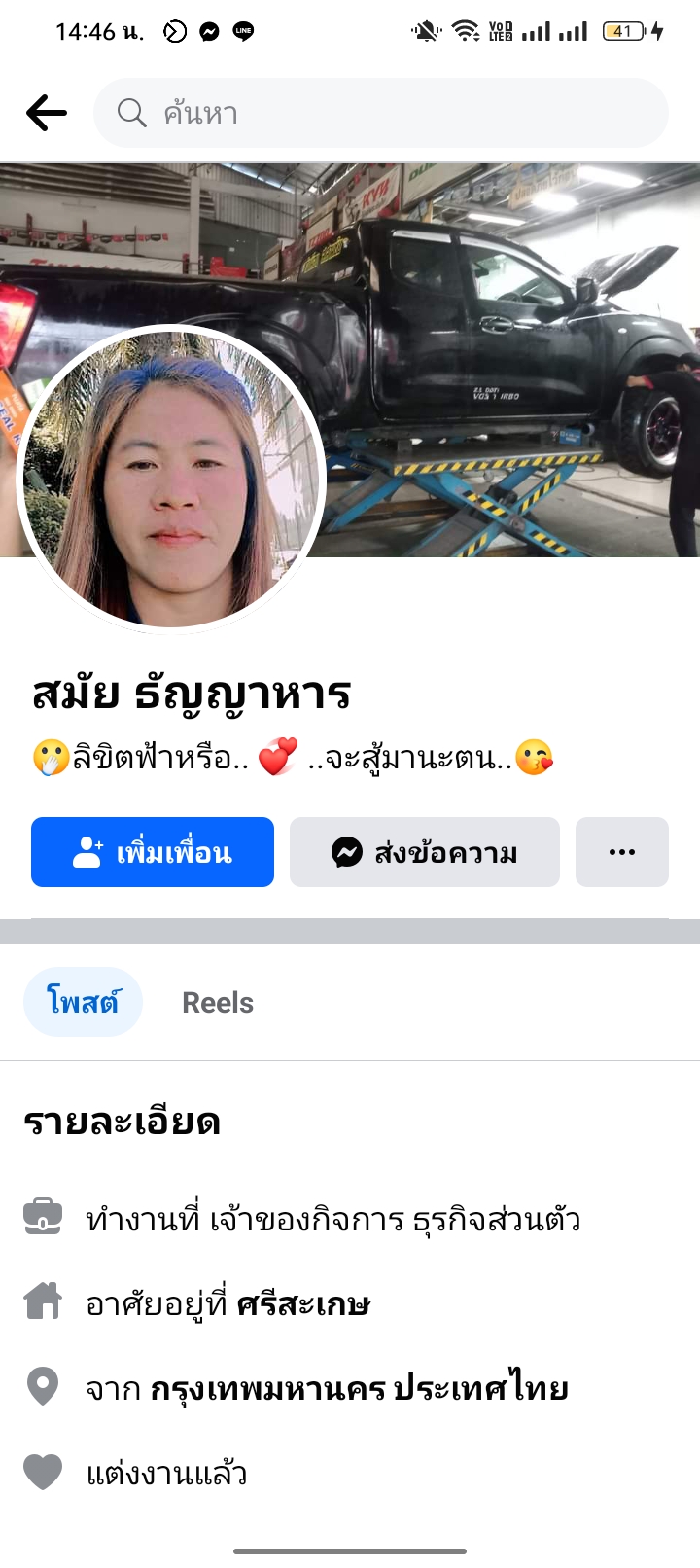Open the กรุงเทพมหานคร ประเทศไทย hometown link
Image resolution: width=700 pixels, height=1568 pixels.
359,1388
